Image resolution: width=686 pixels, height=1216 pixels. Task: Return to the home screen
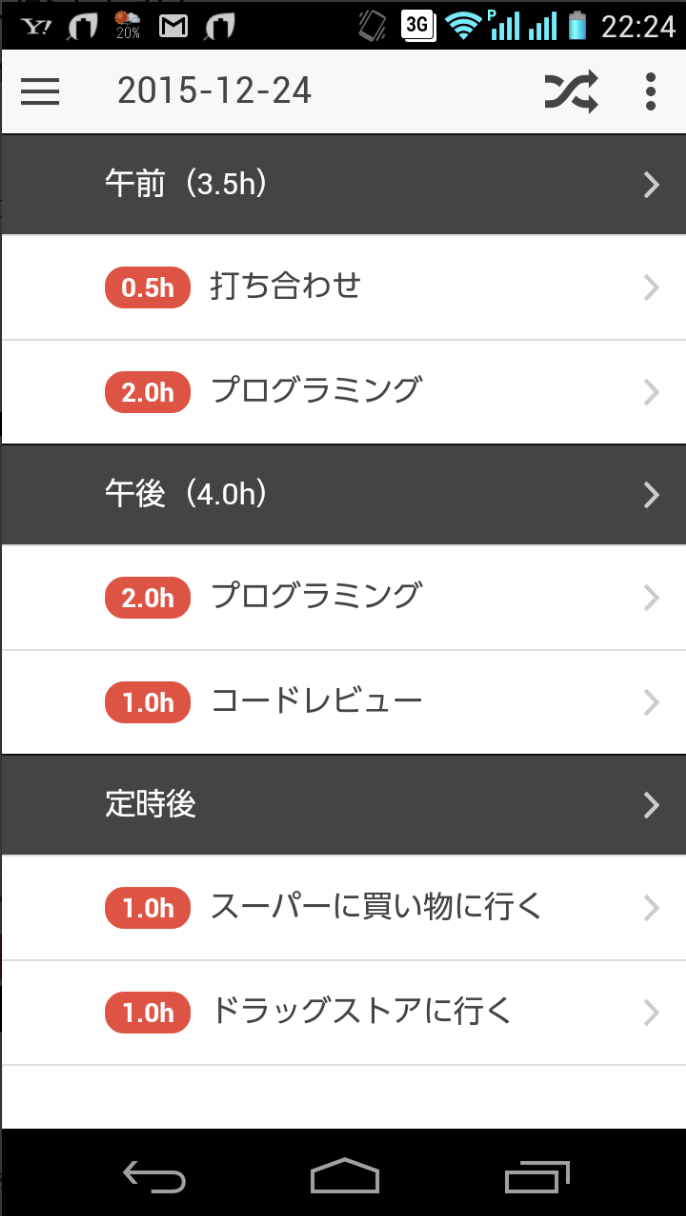[344, 1176]
